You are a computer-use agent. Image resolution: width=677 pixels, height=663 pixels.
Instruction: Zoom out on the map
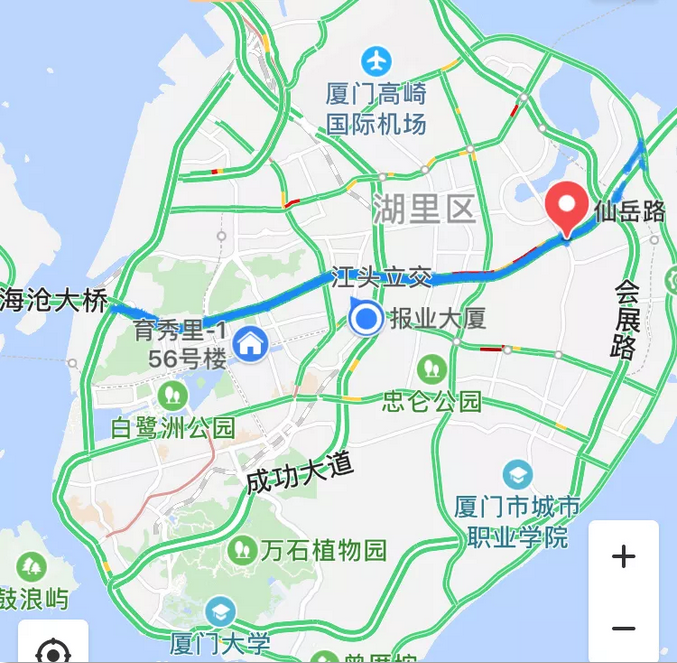623,628
